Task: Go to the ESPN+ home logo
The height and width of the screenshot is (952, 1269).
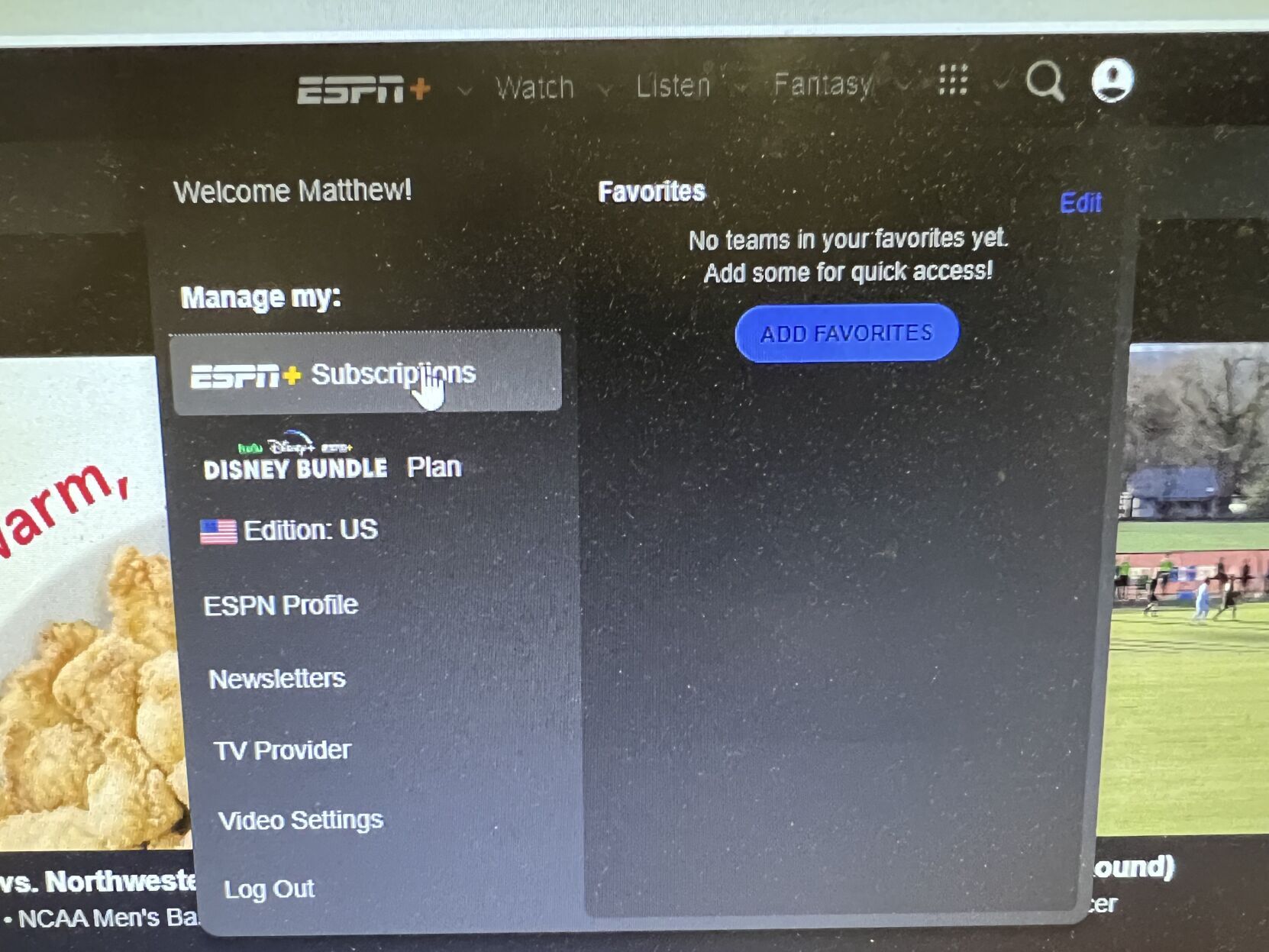Action: [363, 90]
